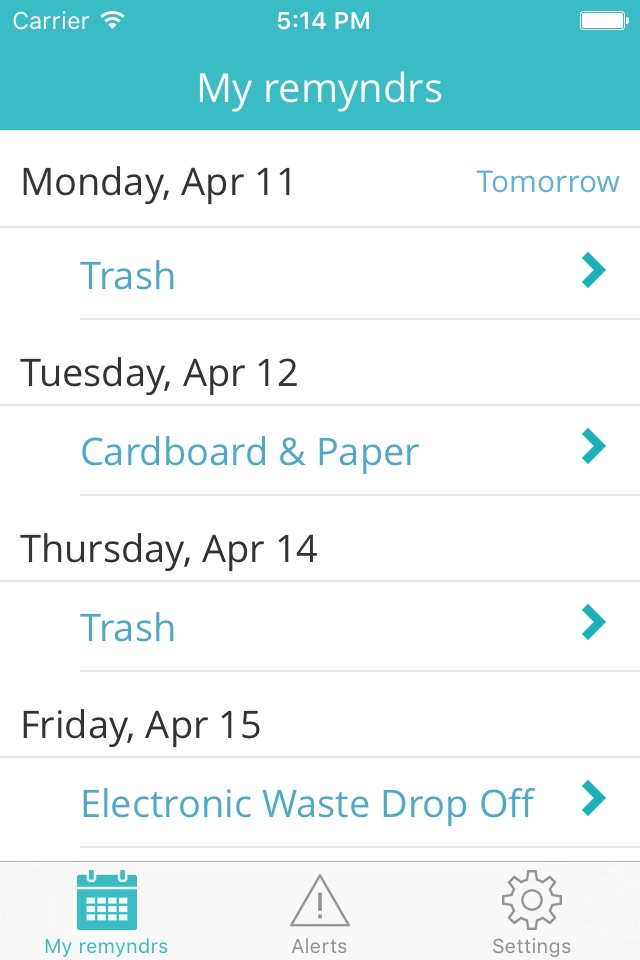Open the Trash reminder for Thursday, Apr 14
Screen dimensions: 640x960
[320, 626]
